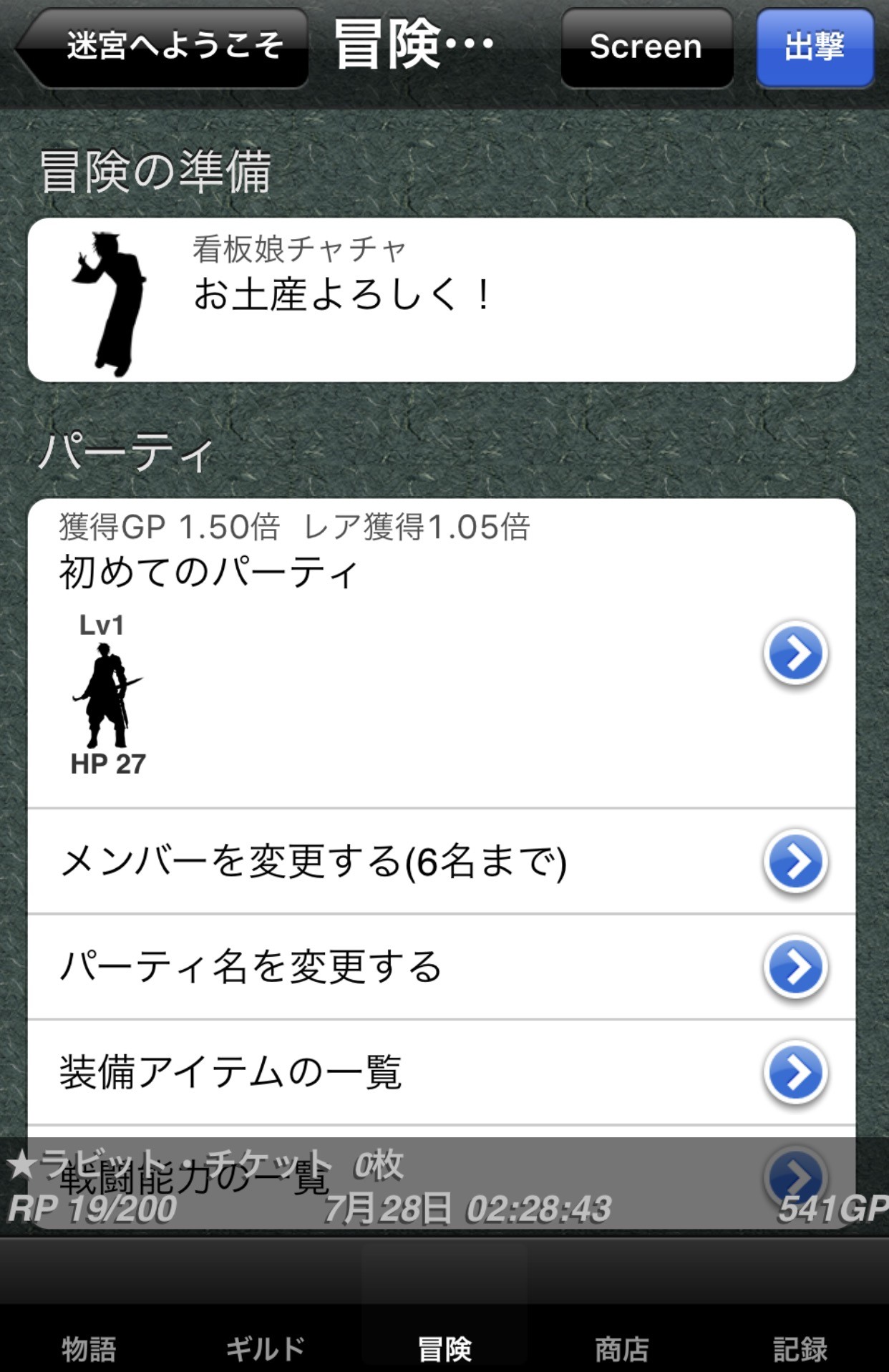Switch to the ギルド tab
The height and width of the screenshot is (1372, 889).
point(266,1348)
